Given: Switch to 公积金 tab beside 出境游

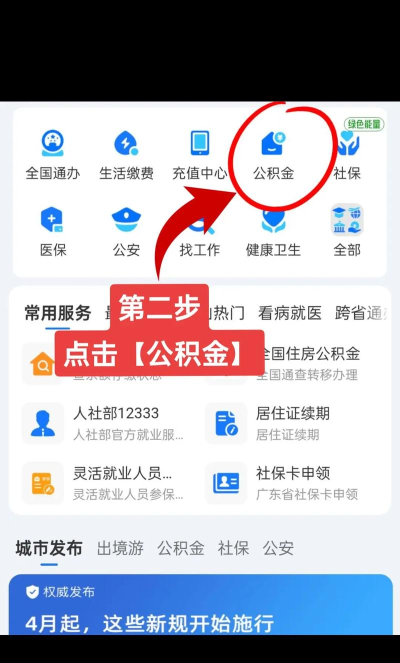Looking at the screenshot, I should point(181,548).
